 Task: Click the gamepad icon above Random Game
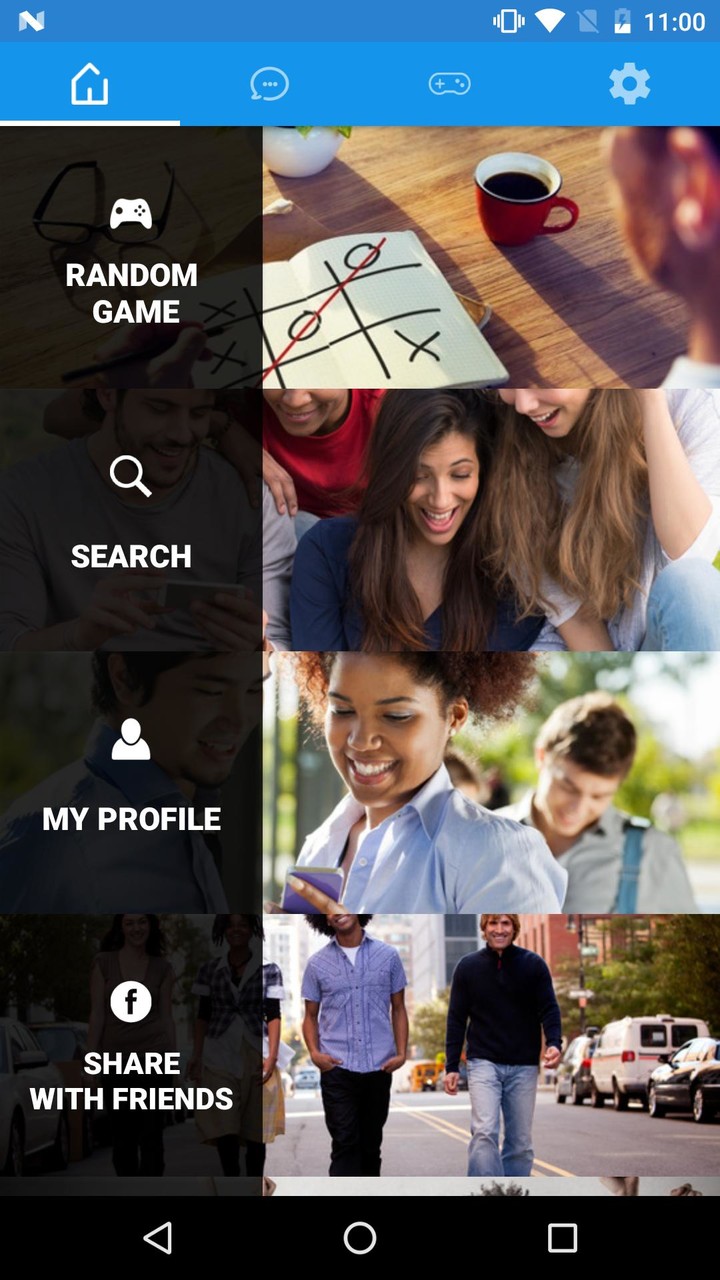pyautogui.click(x=131, y=212)
